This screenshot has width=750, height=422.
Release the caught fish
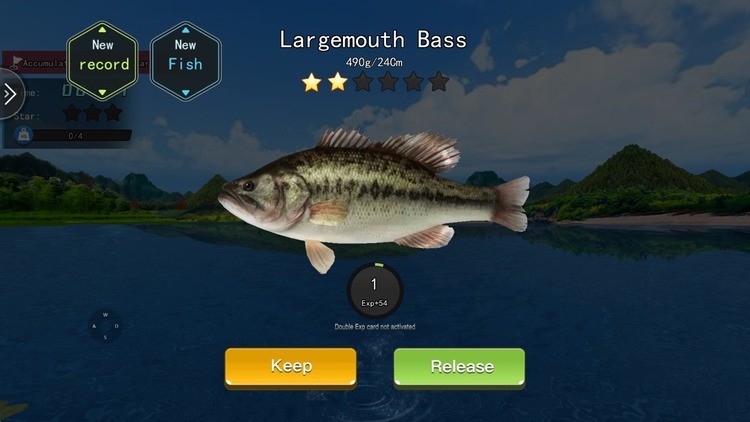459,366
